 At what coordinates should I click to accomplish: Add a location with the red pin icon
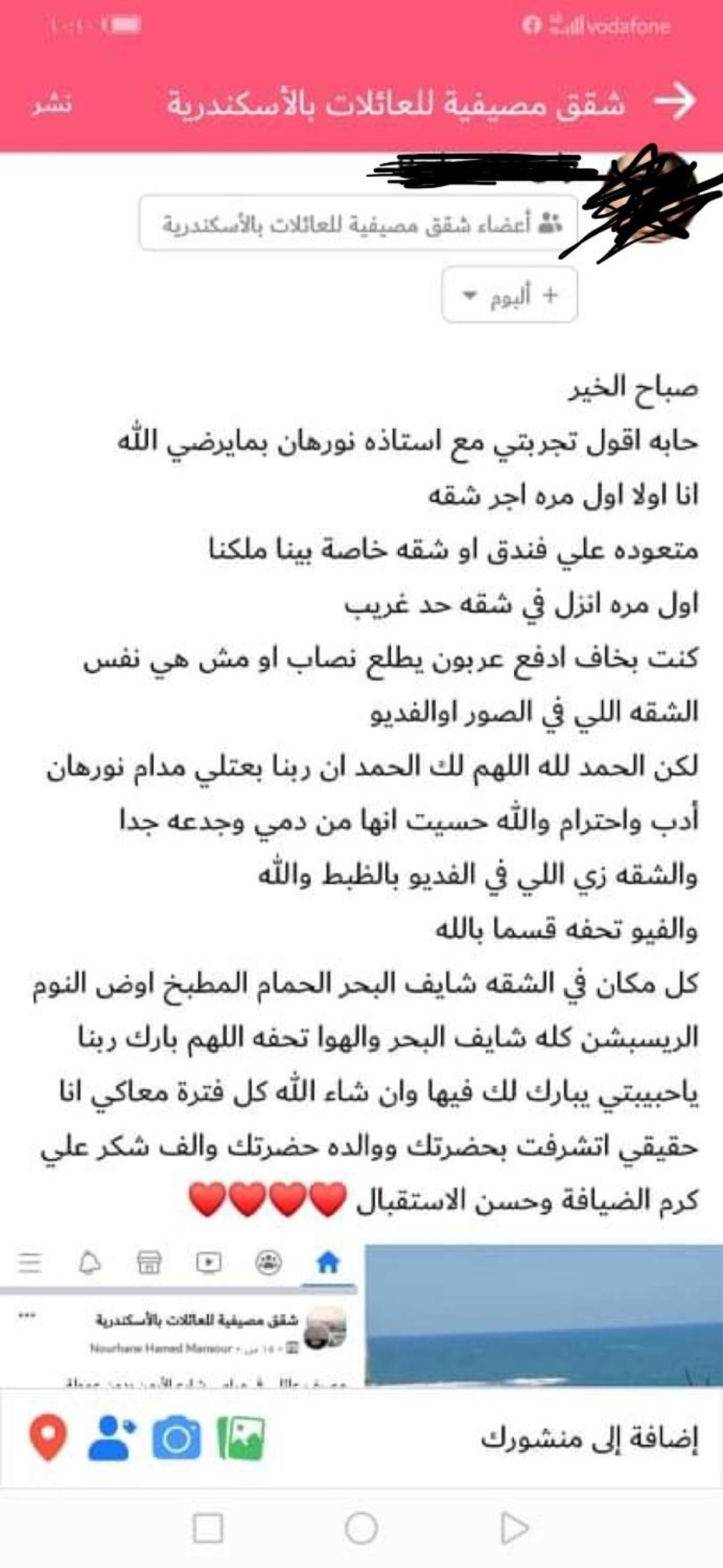(x=47, y=1438)
